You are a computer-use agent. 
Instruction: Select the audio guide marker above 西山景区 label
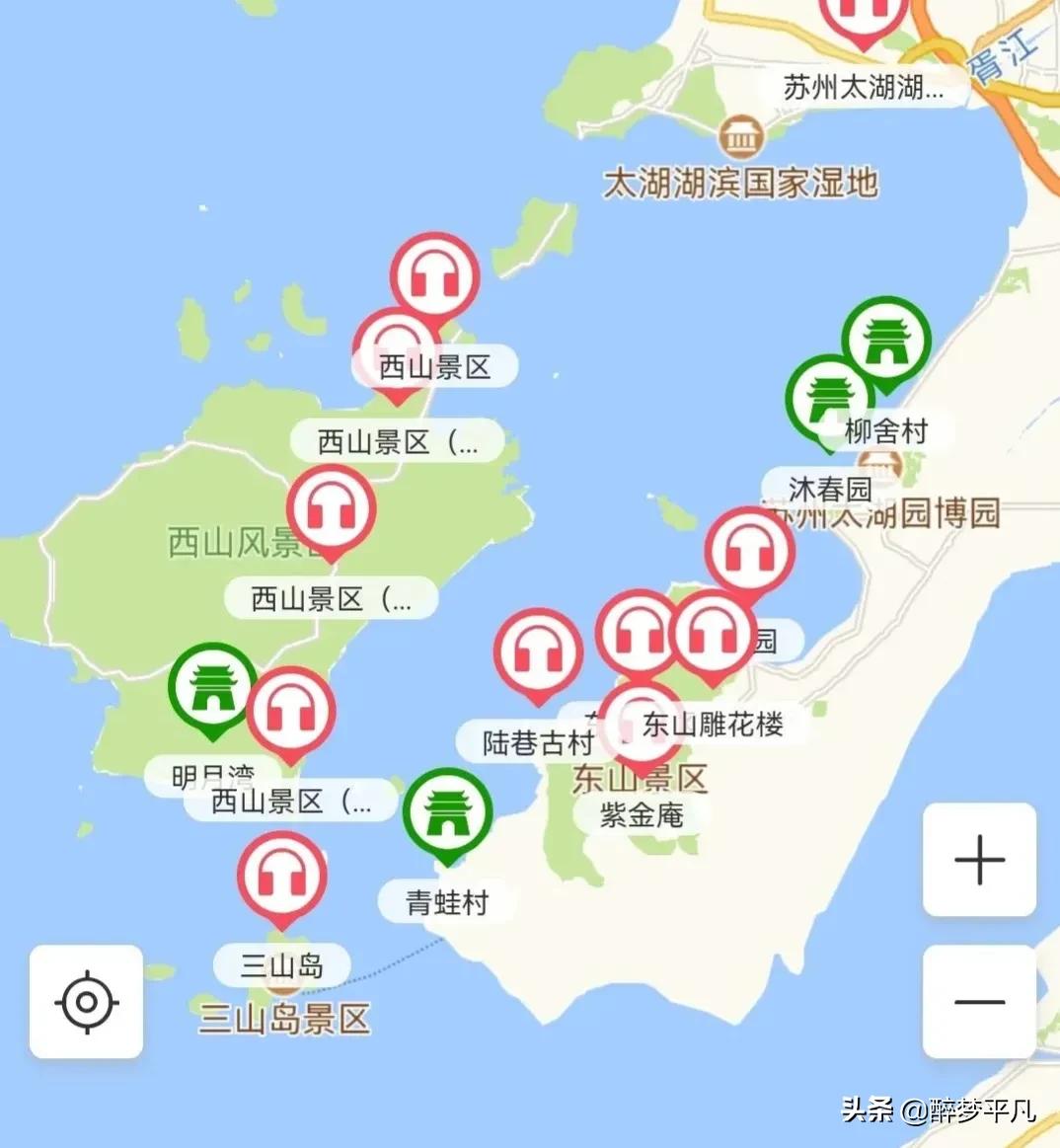point(433,276)
